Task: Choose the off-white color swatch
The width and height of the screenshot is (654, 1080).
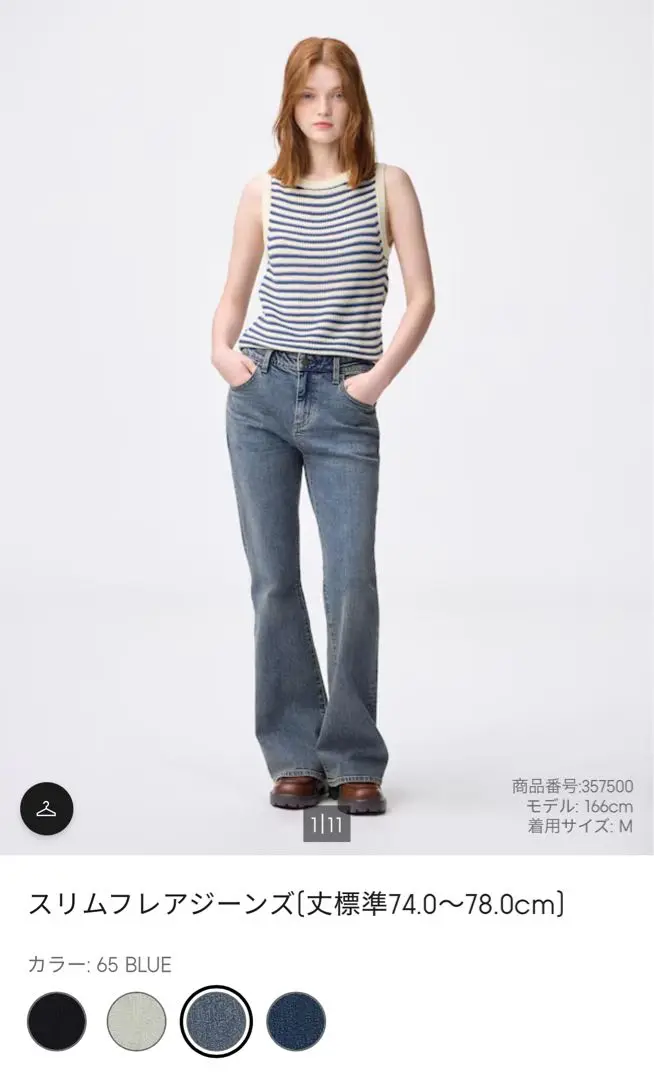Action: tap(137, 1021)
